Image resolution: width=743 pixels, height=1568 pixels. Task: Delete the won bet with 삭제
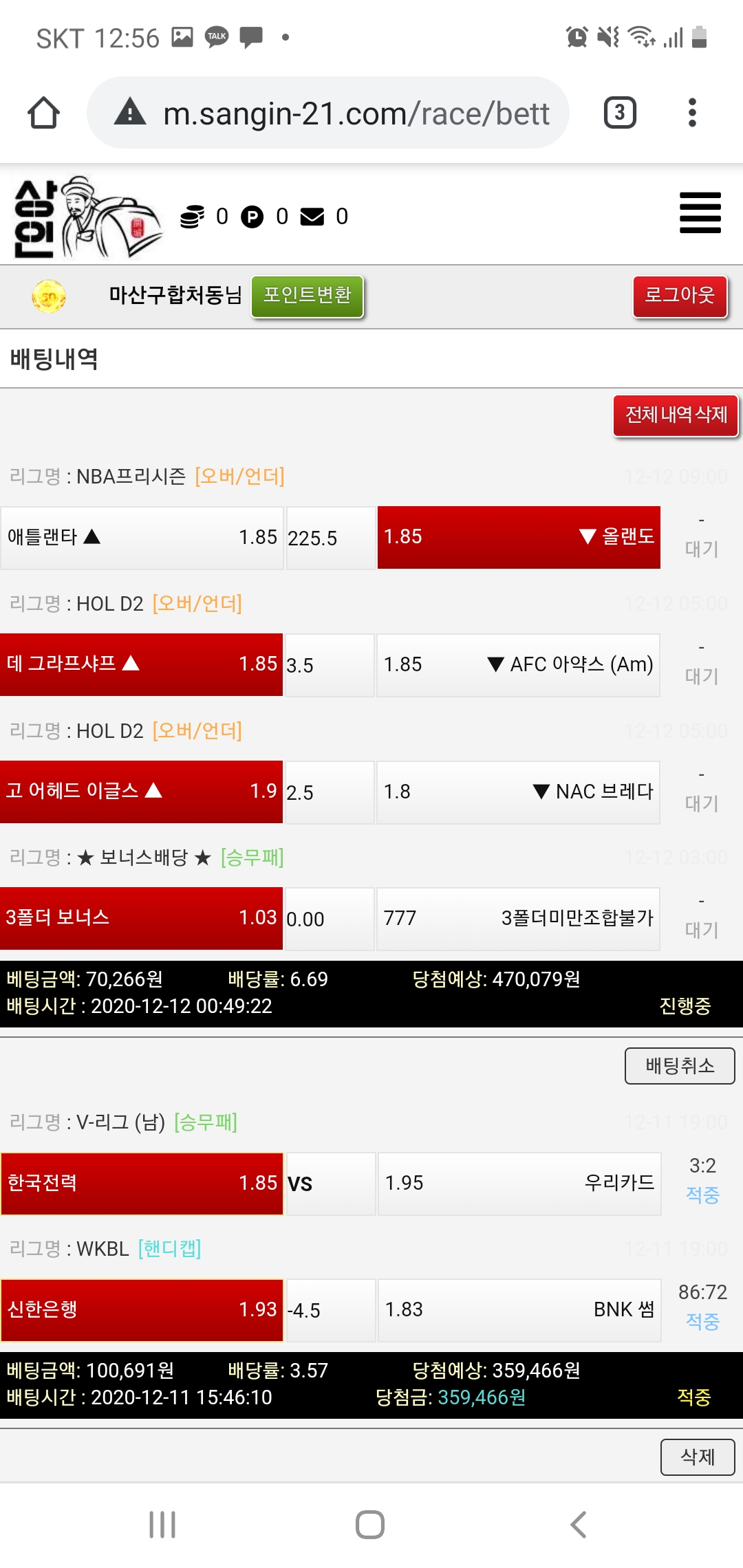point(697,1457)
